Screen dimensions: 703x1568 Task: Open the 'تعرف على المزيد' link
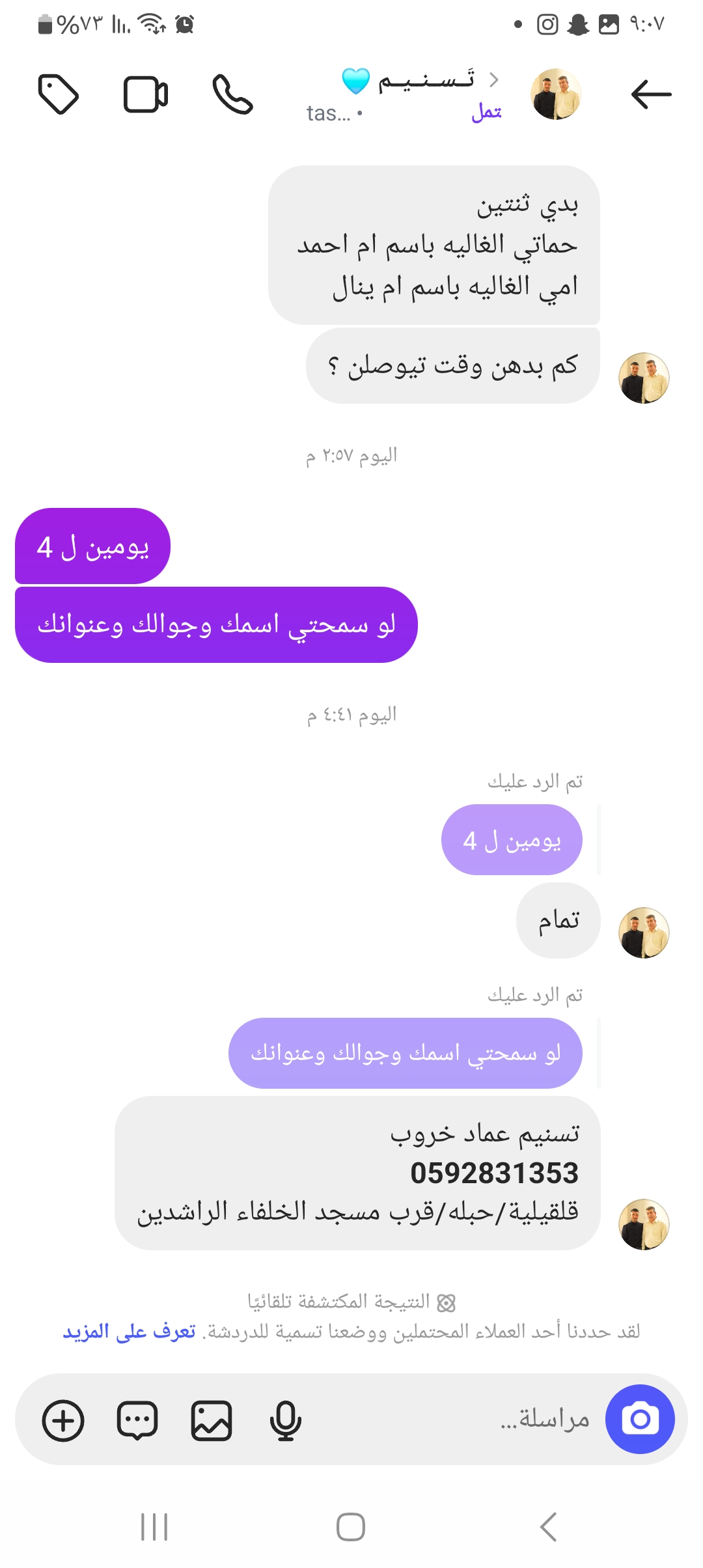[x=129, y=1331]
